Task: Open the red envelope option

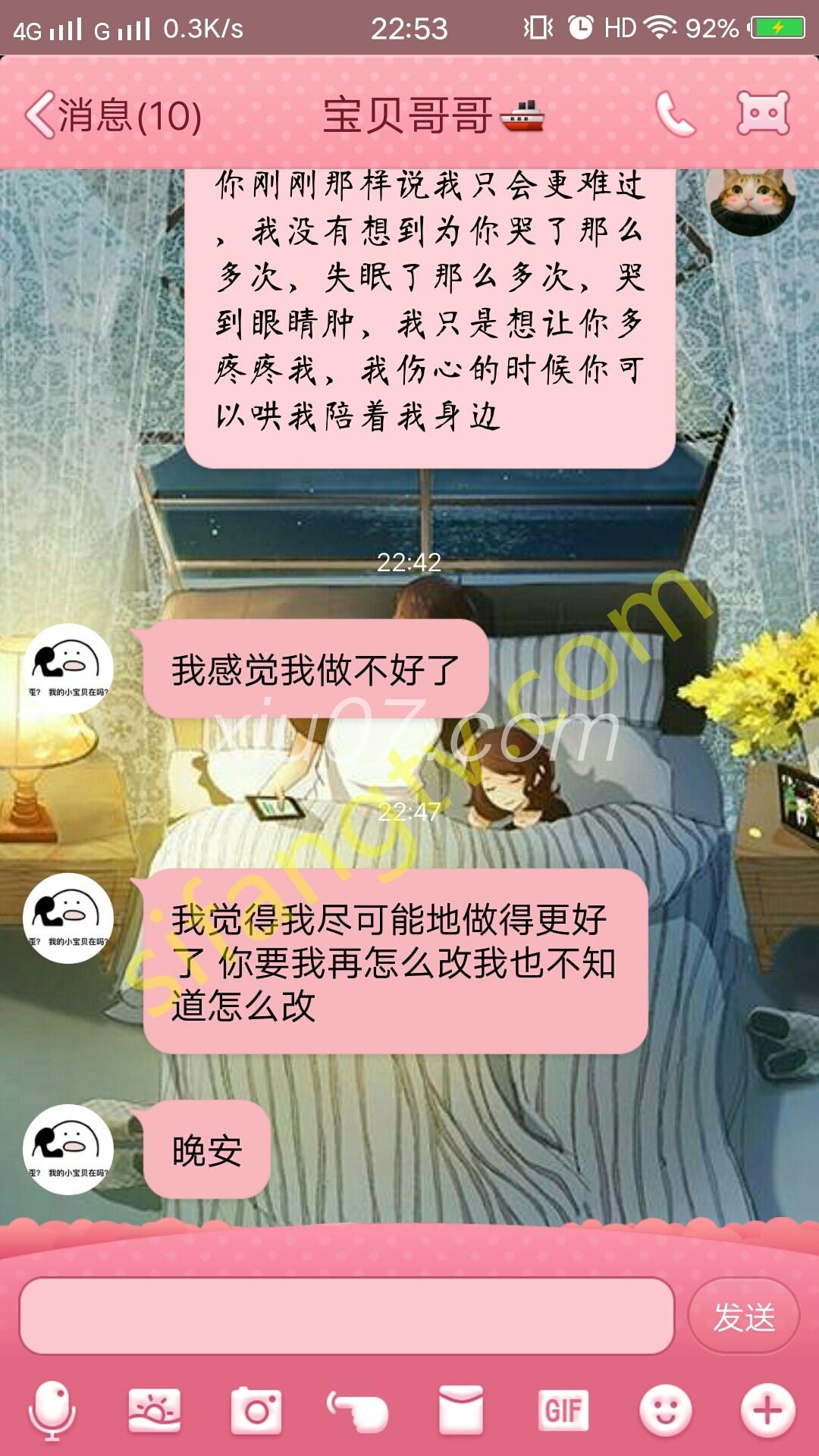Action: [x=461, y=1410]
